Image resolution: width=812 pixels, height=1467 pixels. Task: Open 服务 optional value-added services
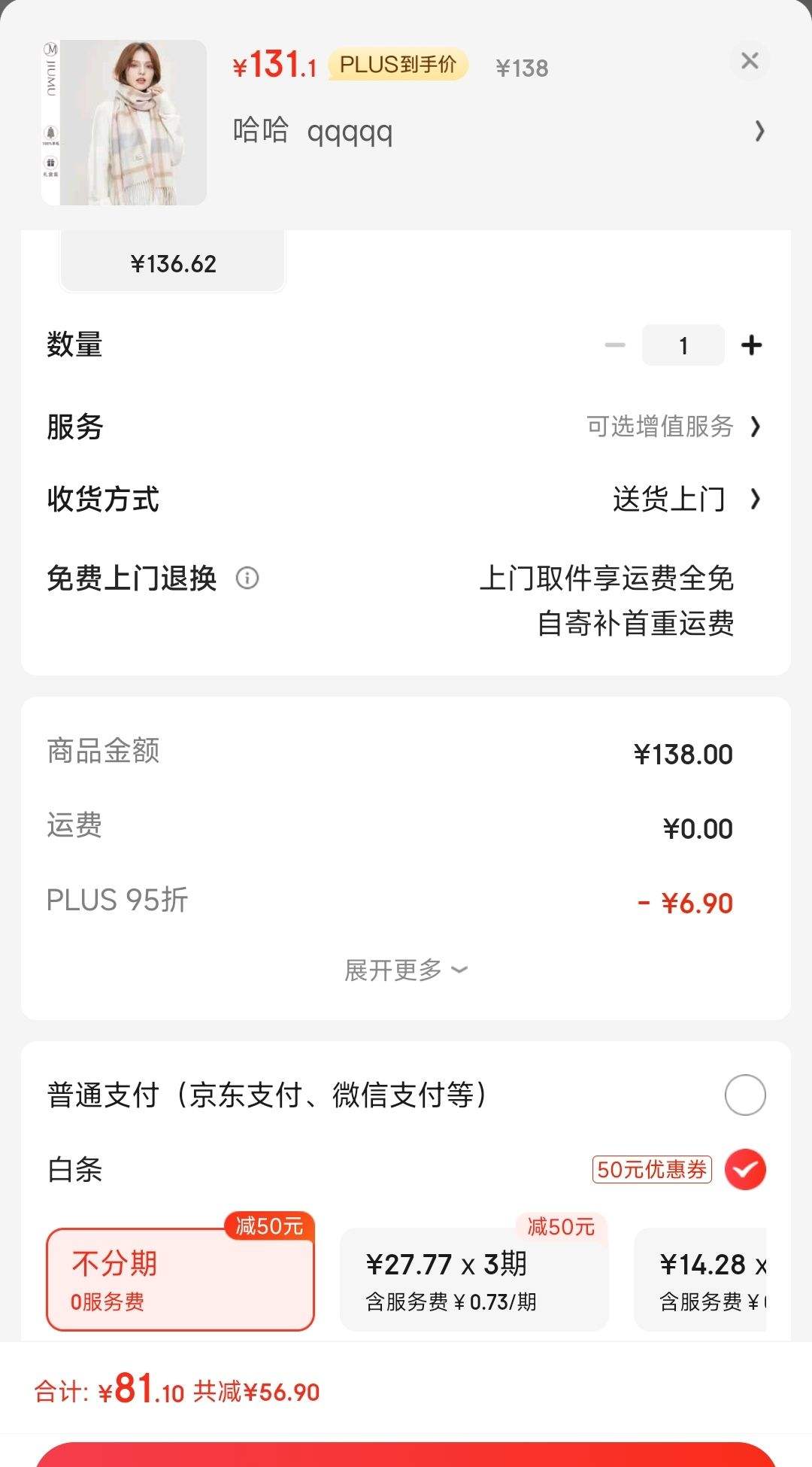pos(406,427)
